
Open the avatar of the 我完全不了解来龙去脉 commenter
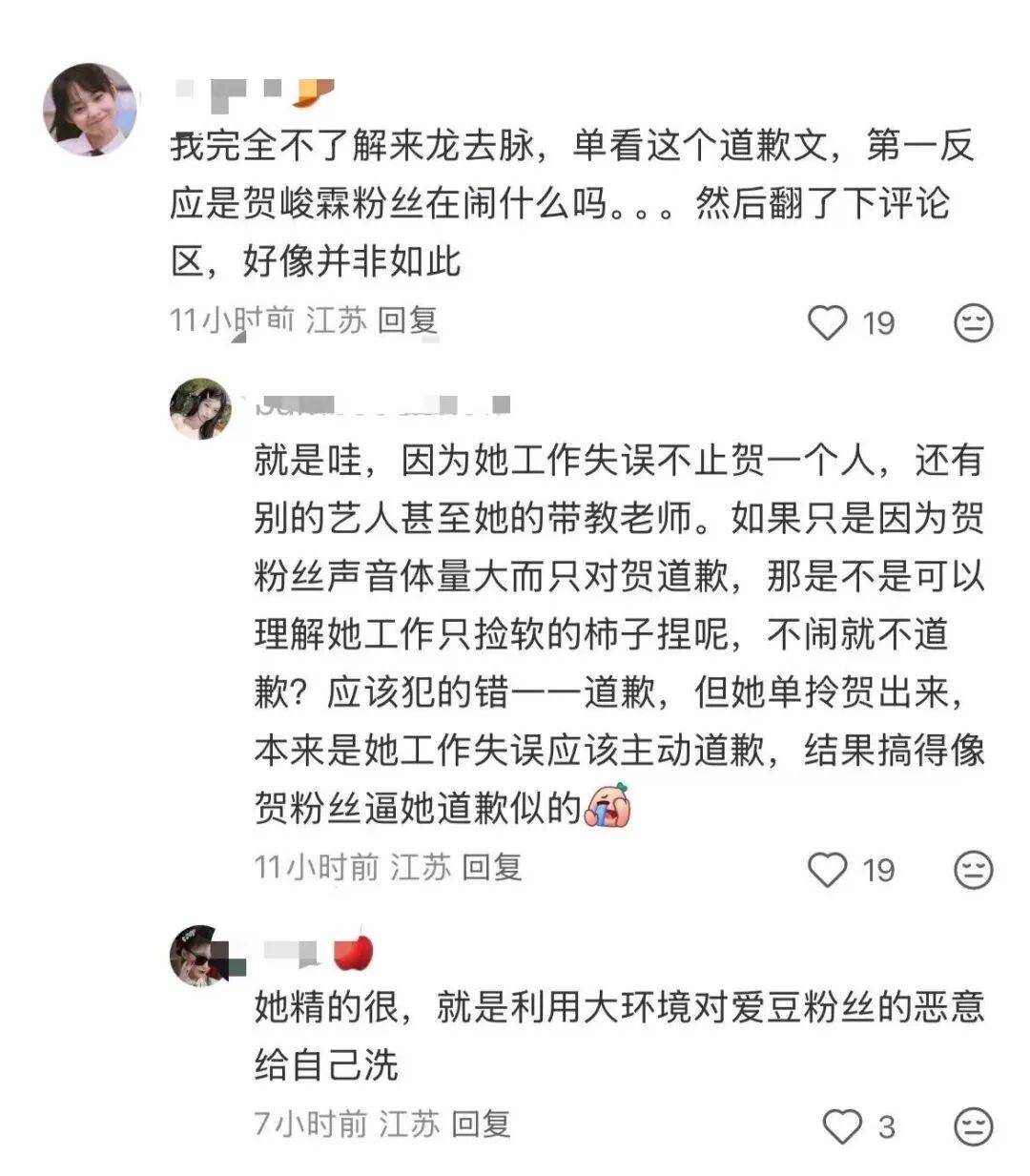coord(90,109)
